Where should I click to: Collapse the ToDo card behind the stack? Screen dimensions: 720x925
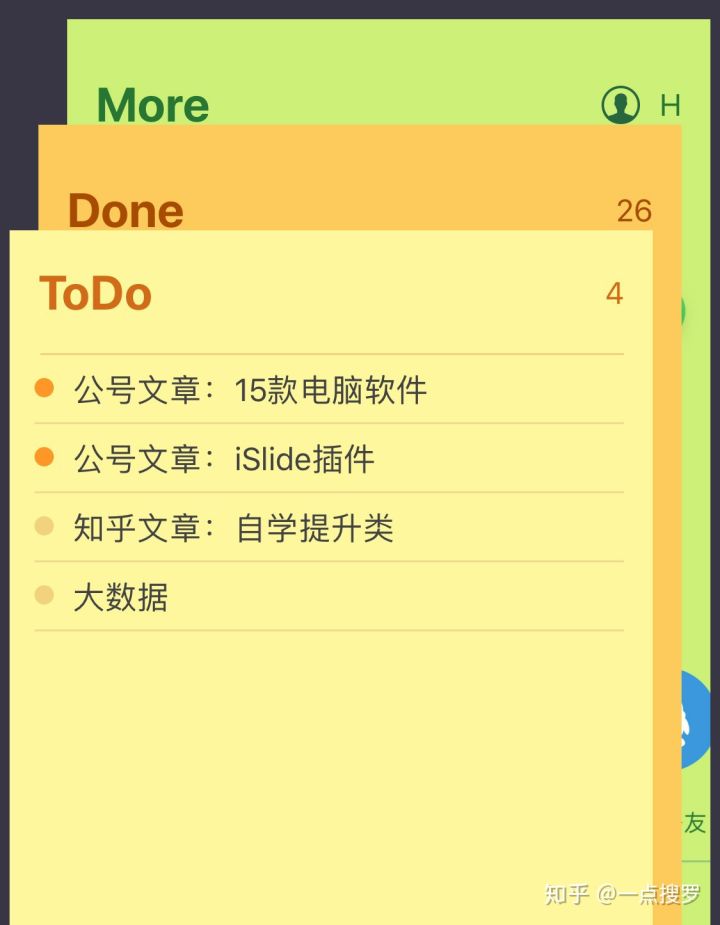pos(94,292)
